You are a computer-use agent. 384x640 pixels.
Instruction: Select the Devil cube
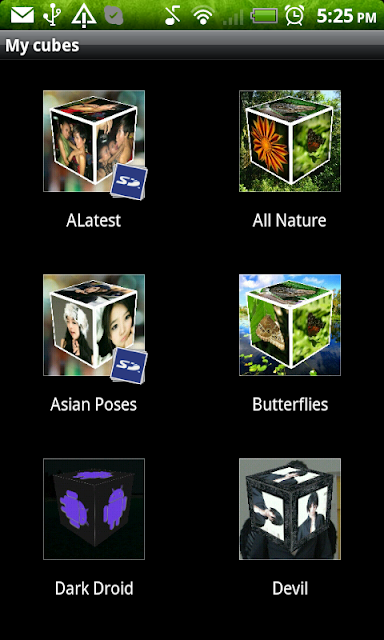point(290,509)
